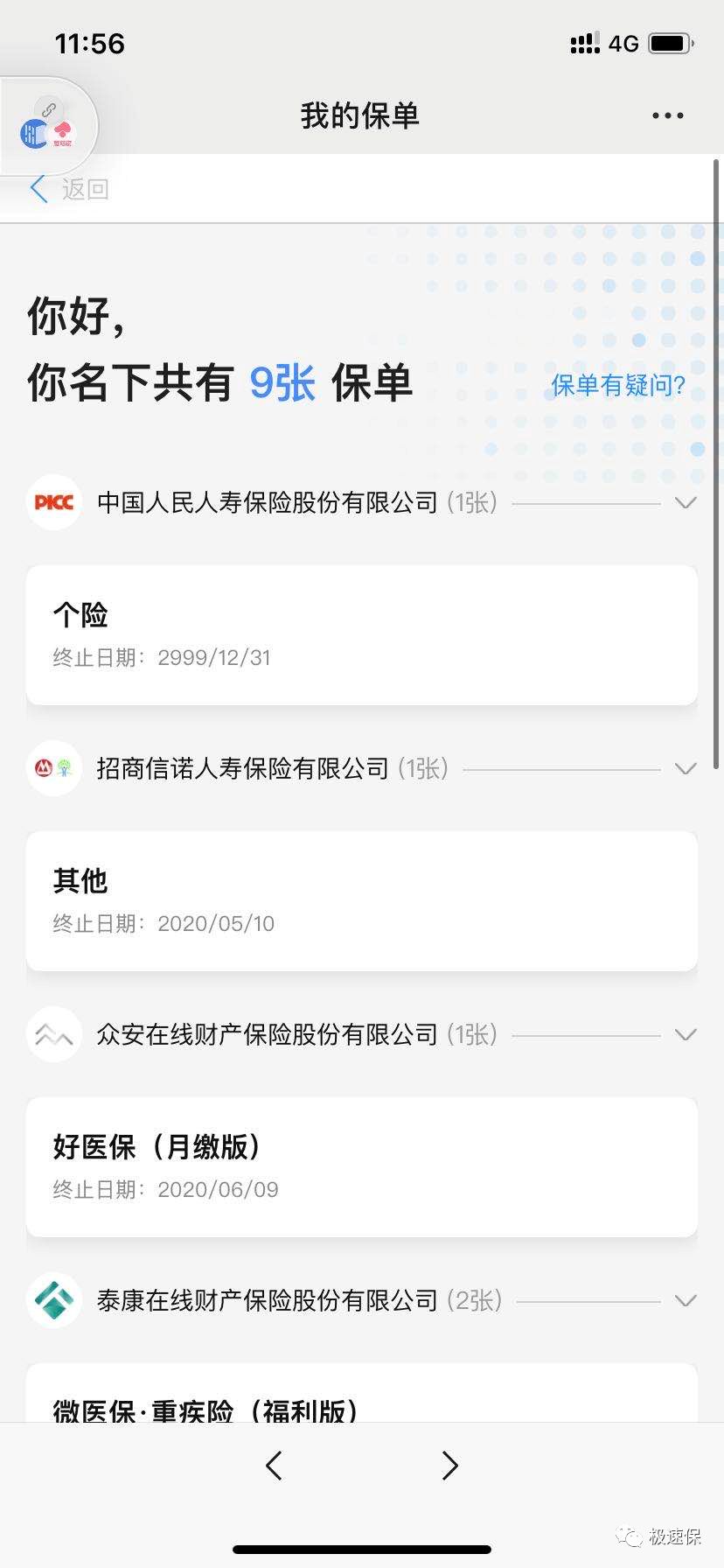
Task: Click the previous page left arrow
Action: (274, 1466)
